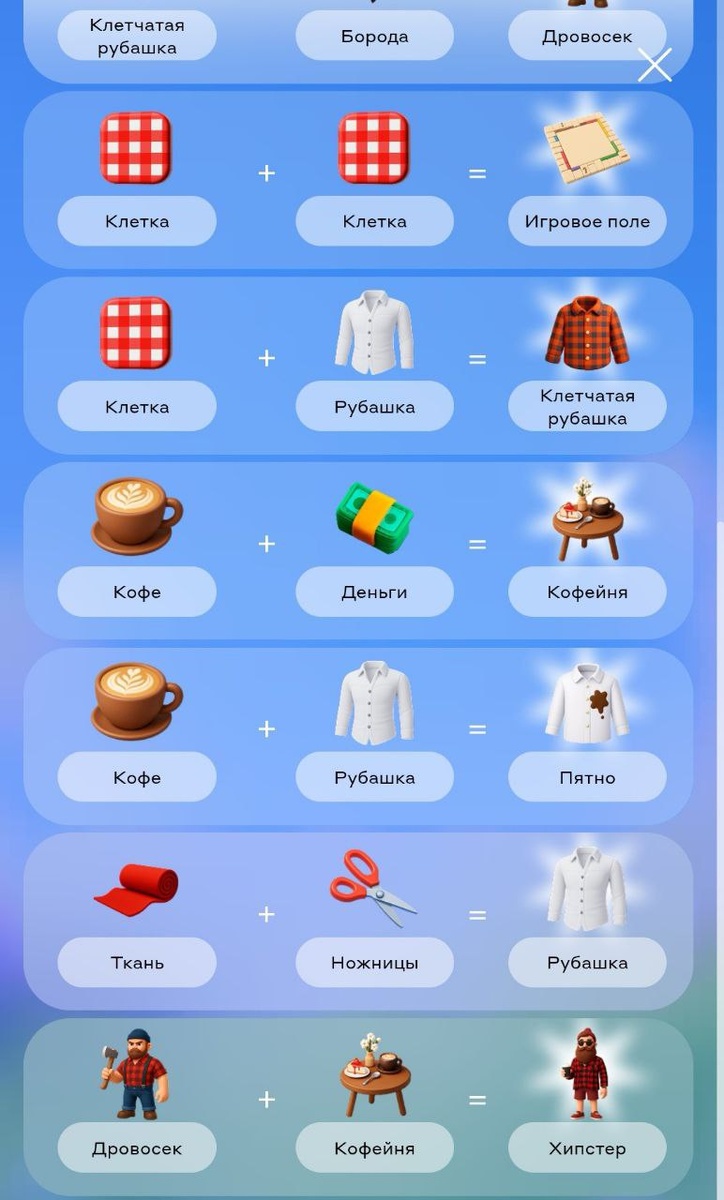Viewport: 724px width, 1200px height.
Task: Select the red checkered Клетка pattern icon
Action: (136, 148)
